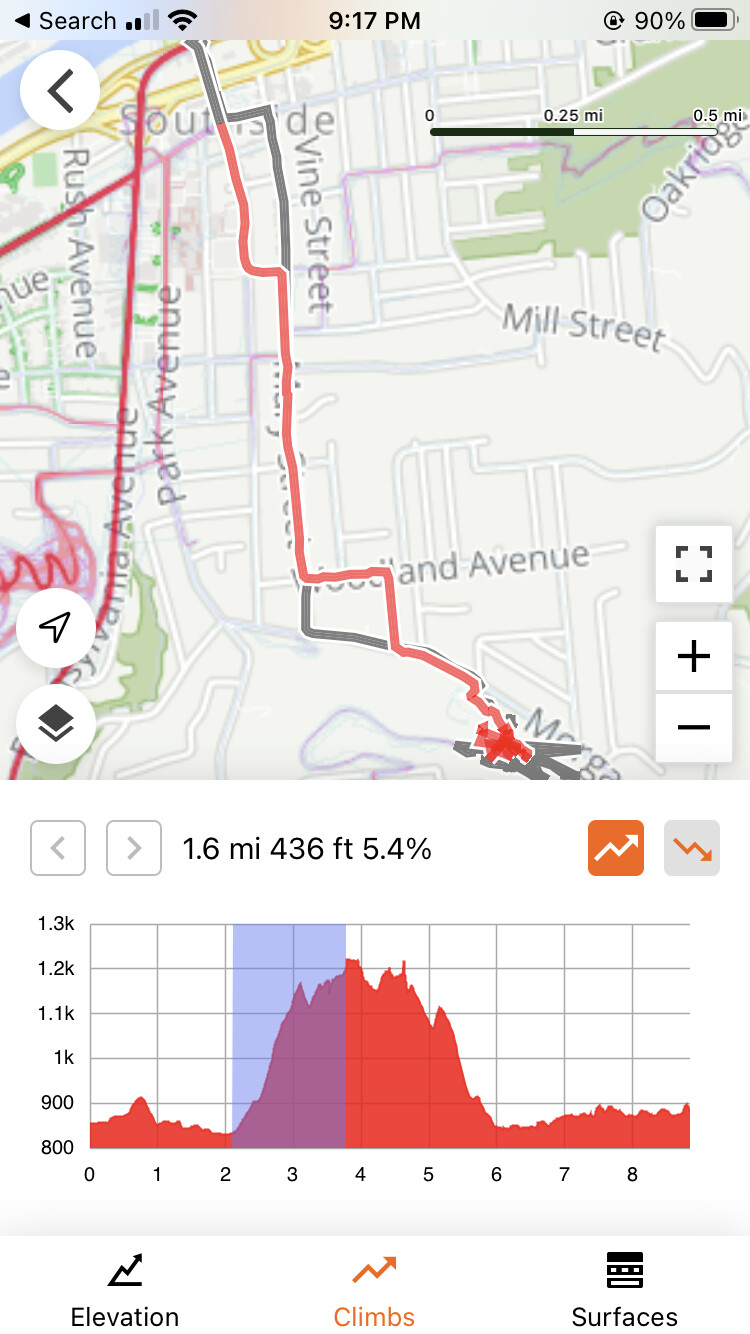Switch to the Elevation tab
The image size is (750, 1334).
125,1290
